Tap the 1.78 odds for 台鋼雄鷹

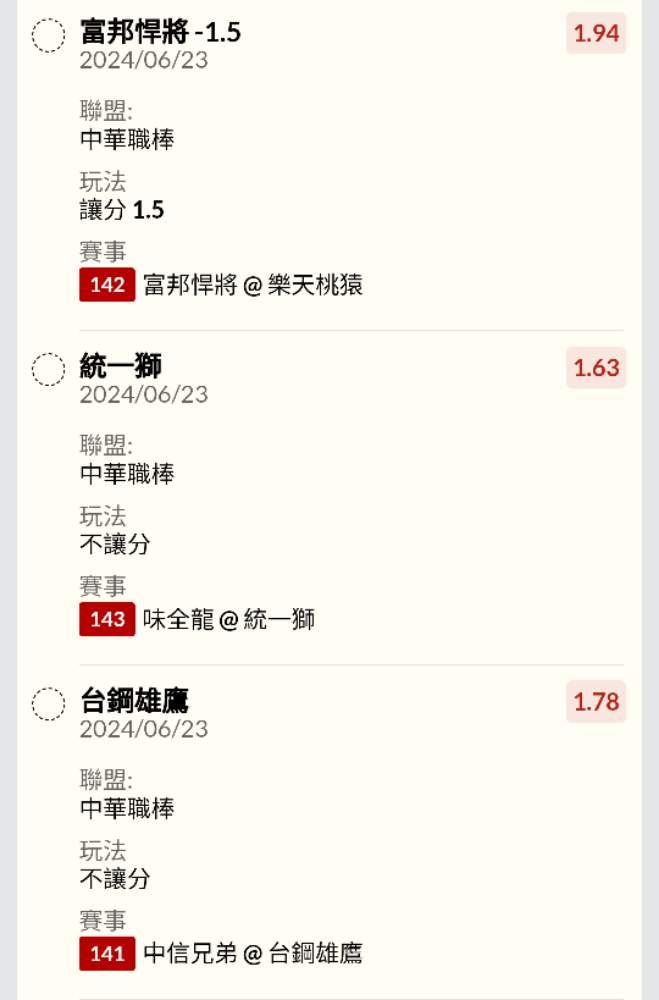[596, 702]
